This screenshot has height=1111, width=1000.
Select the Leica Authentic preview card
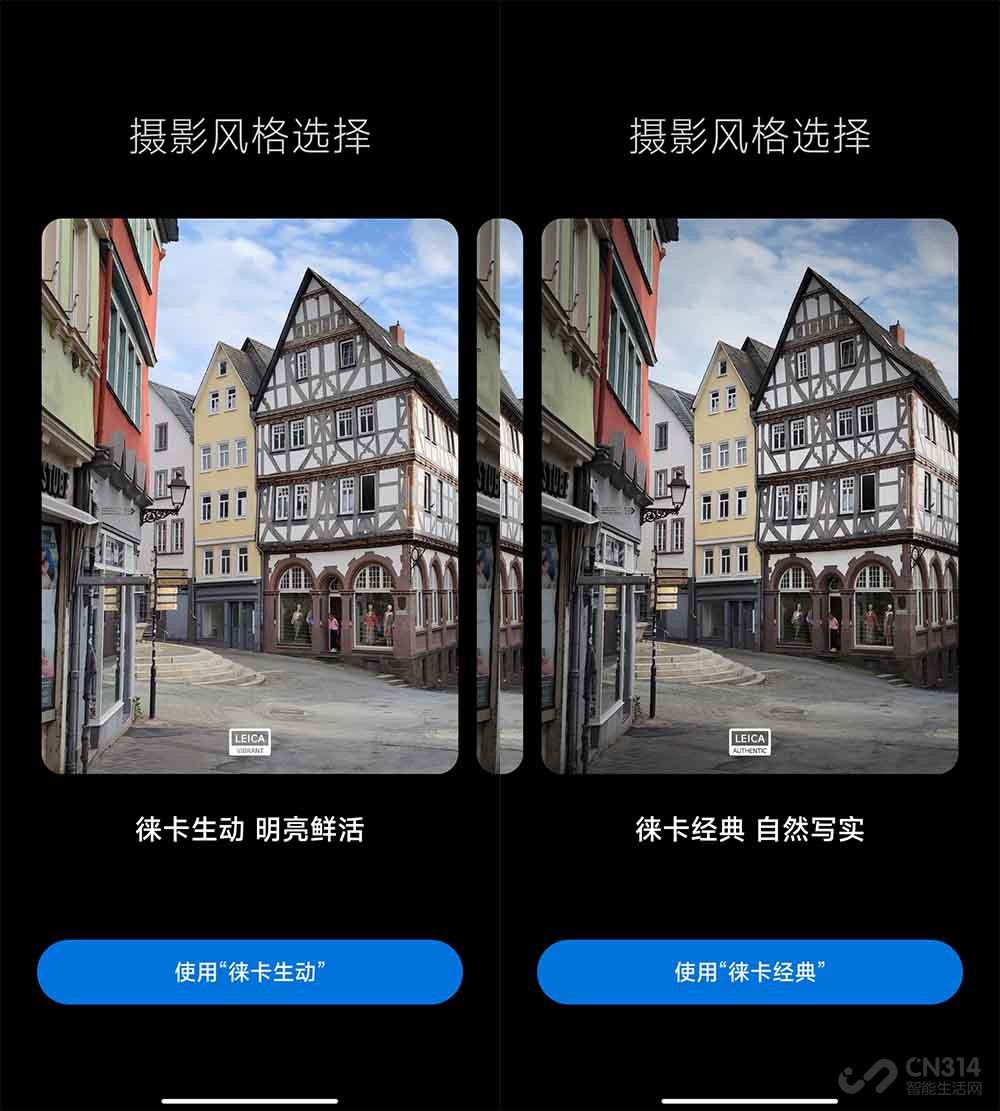tap(750, 495)
